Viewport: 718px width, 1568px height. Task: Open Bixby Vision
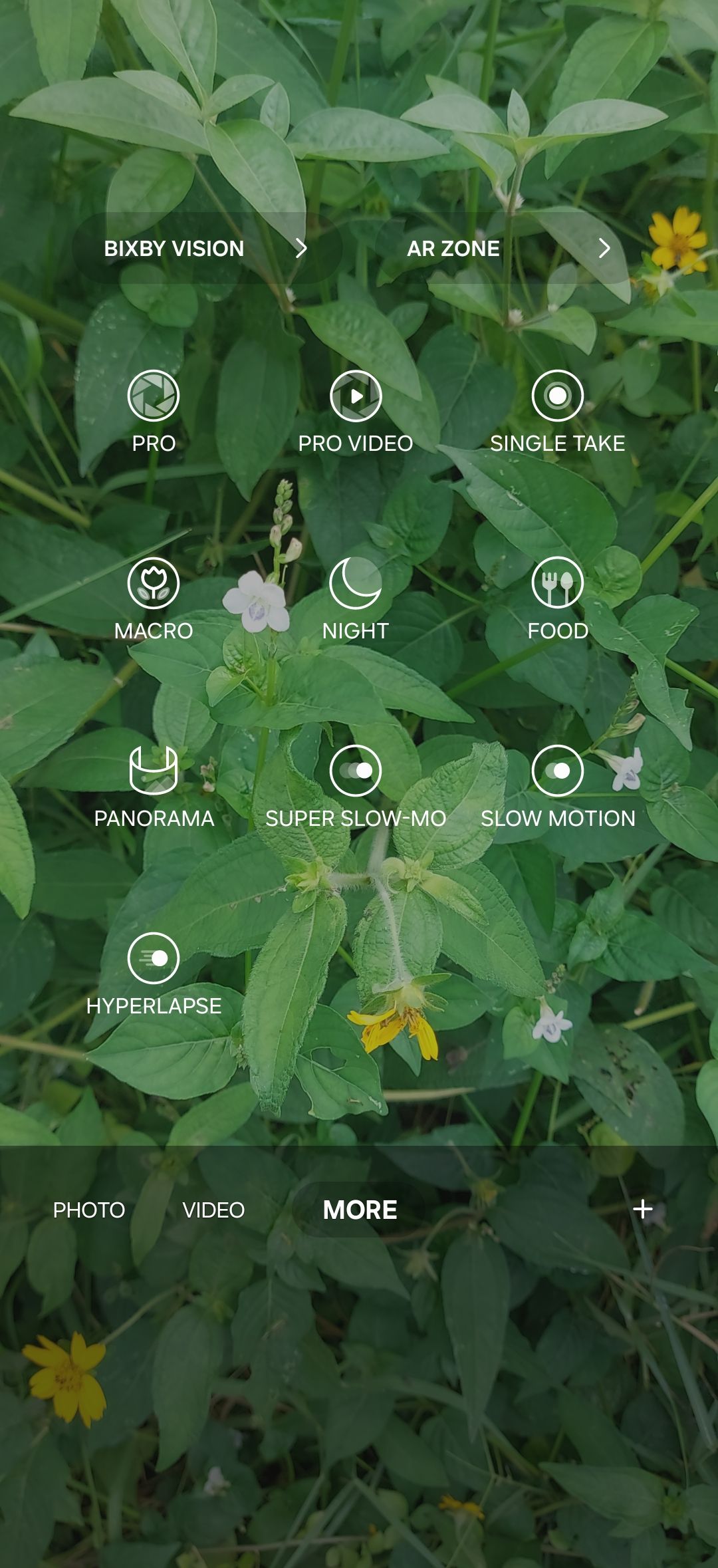[206, 249]
